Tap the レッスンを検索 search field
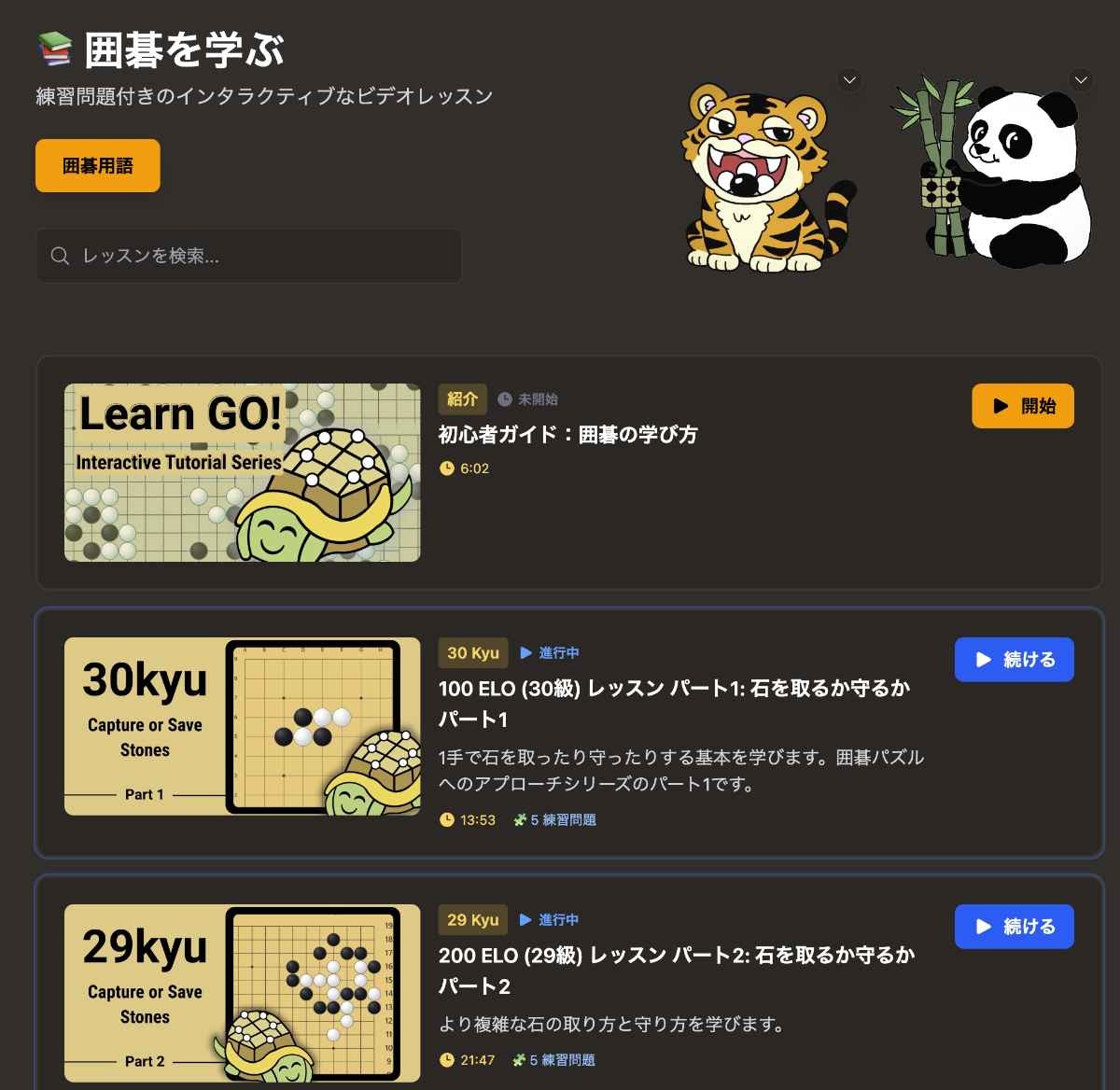 [x=249, y=256]
